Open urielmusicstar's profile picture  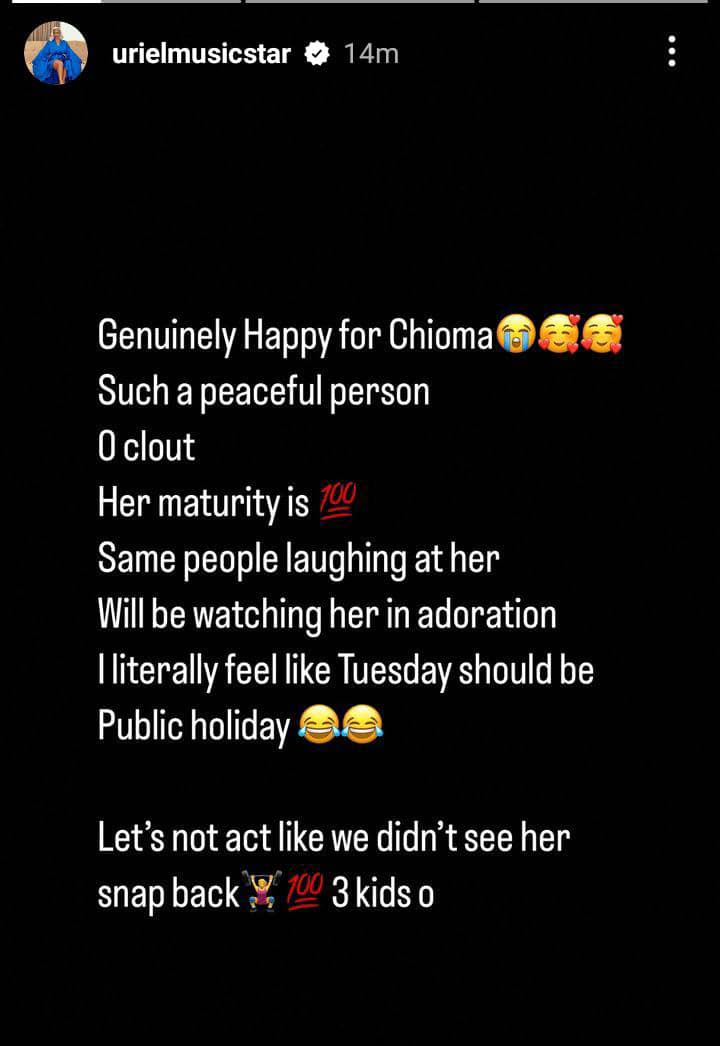coord(56,53)
